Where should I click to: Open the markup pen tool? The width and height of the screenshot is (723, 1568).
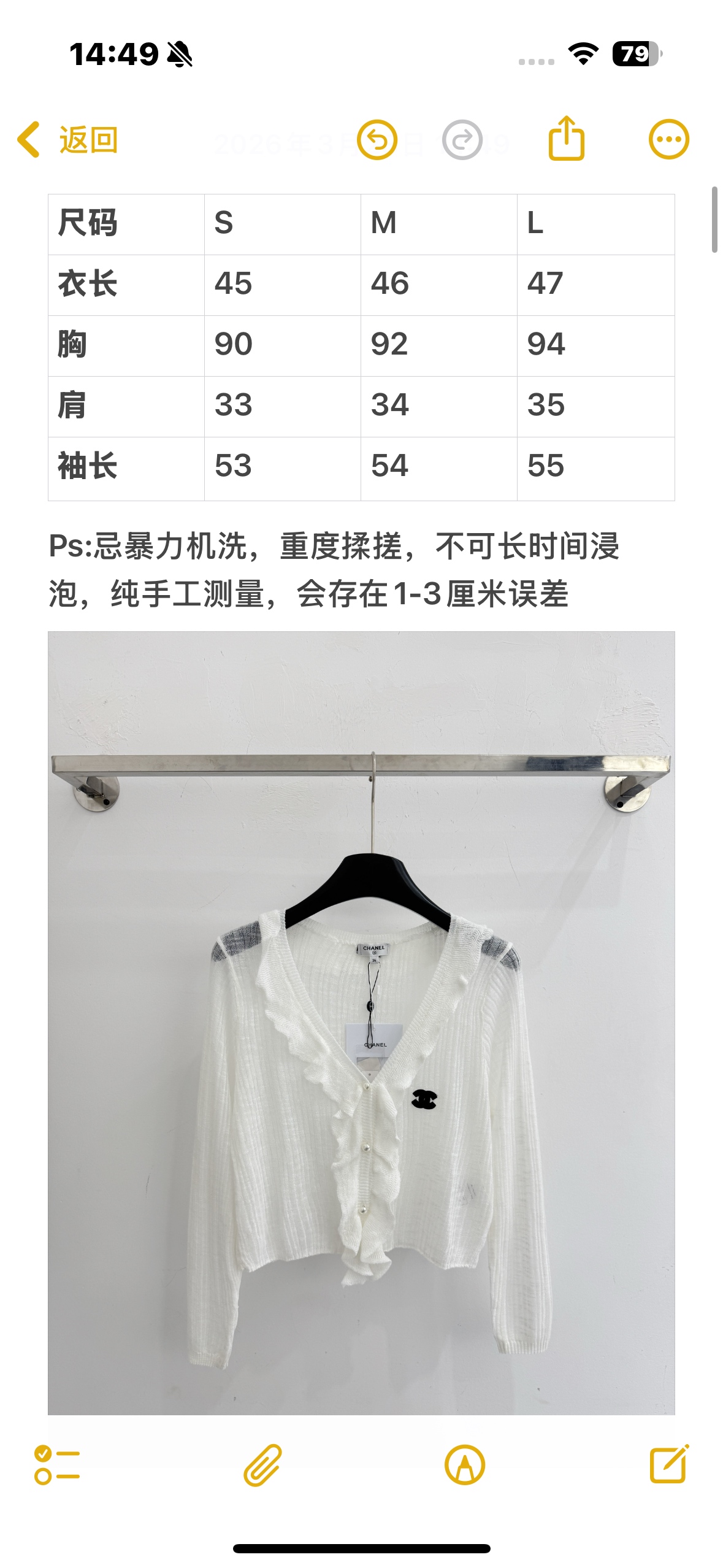point(464,1465)
